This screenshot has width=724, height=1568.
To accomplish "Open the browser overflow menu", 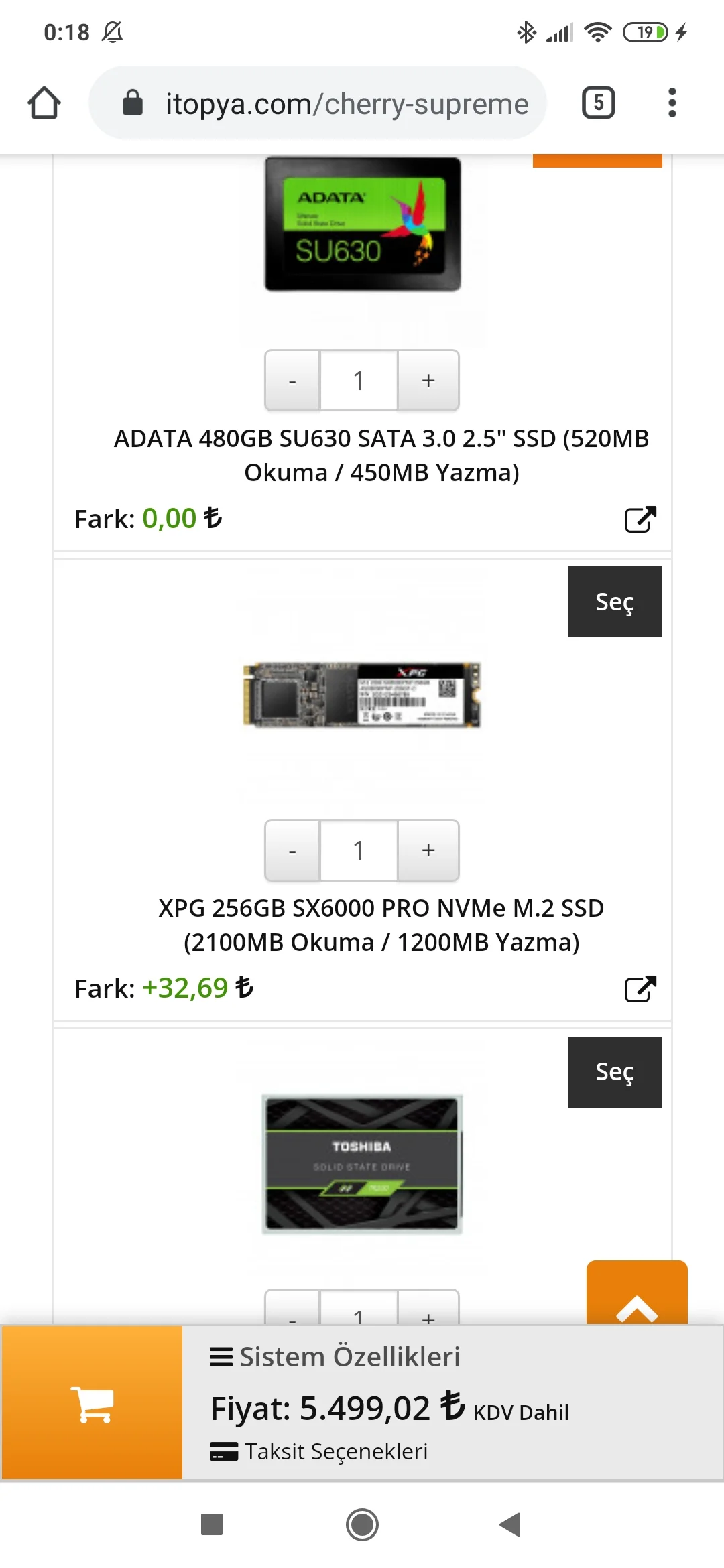I will 672,103.
